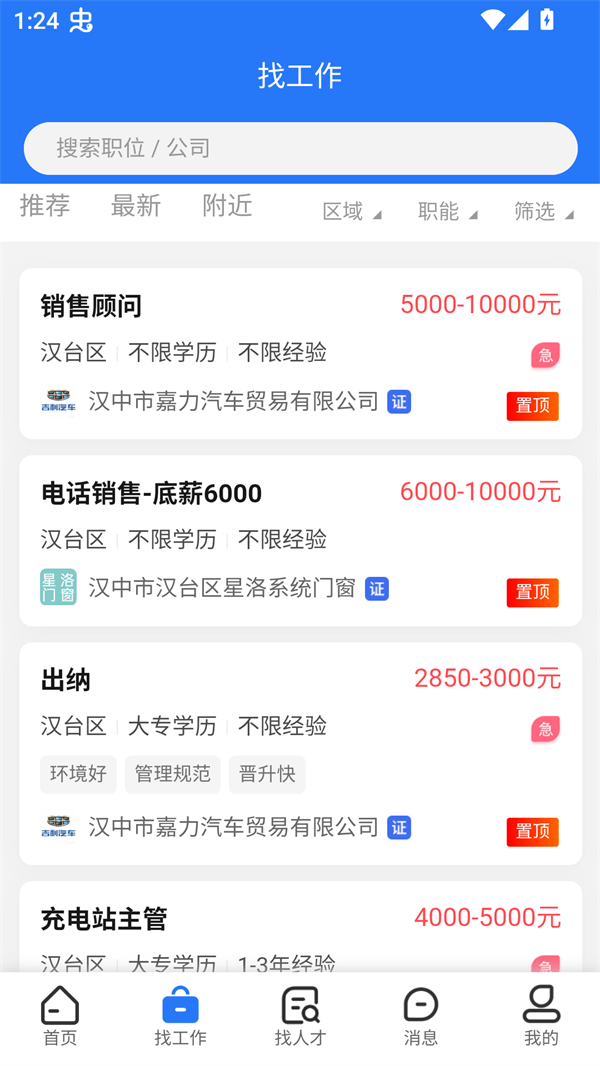Select the 找工作 bottom tab
Image resolution: width=600 pixels, height=1066 pixels.
pos(180,1016)
